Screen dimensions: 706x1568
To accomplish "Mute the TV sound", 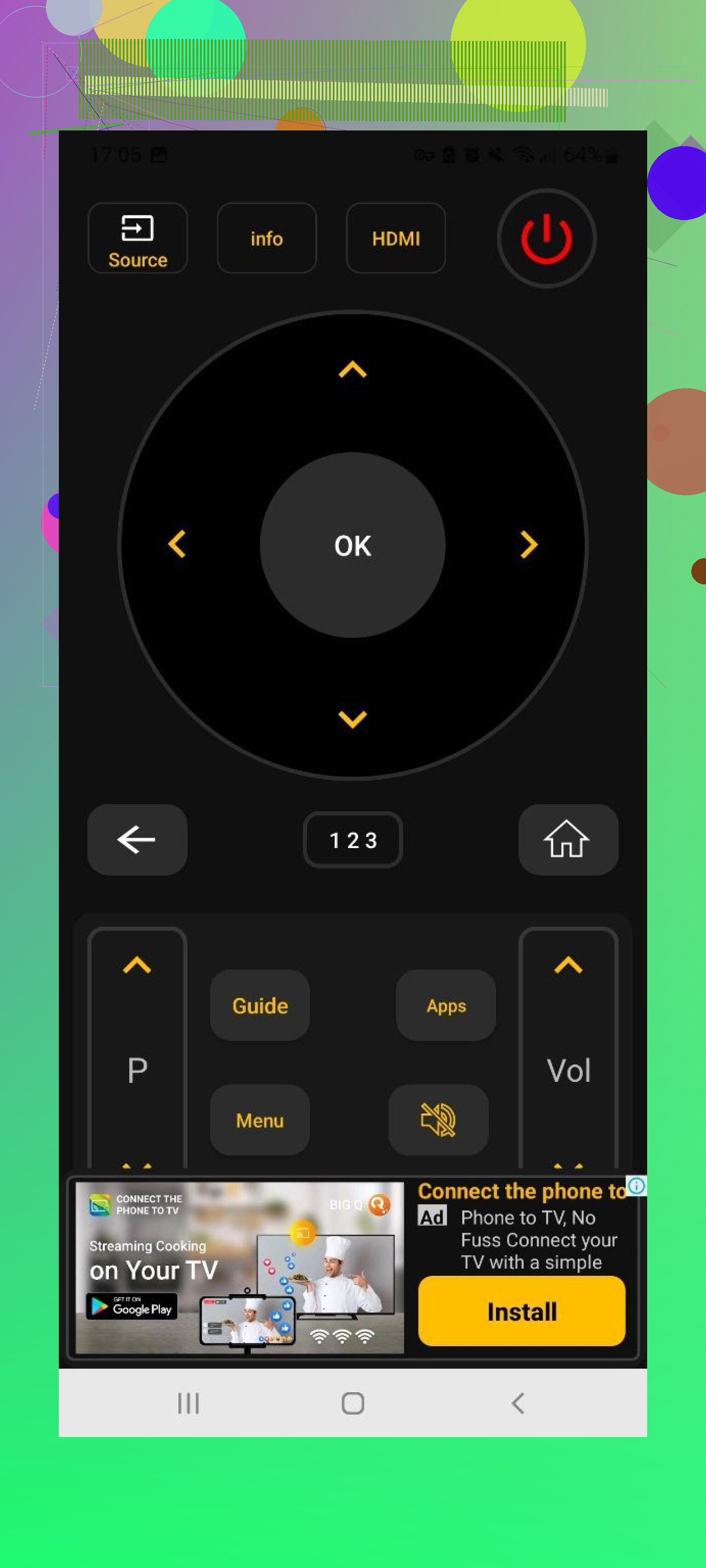I will 438,1120.
